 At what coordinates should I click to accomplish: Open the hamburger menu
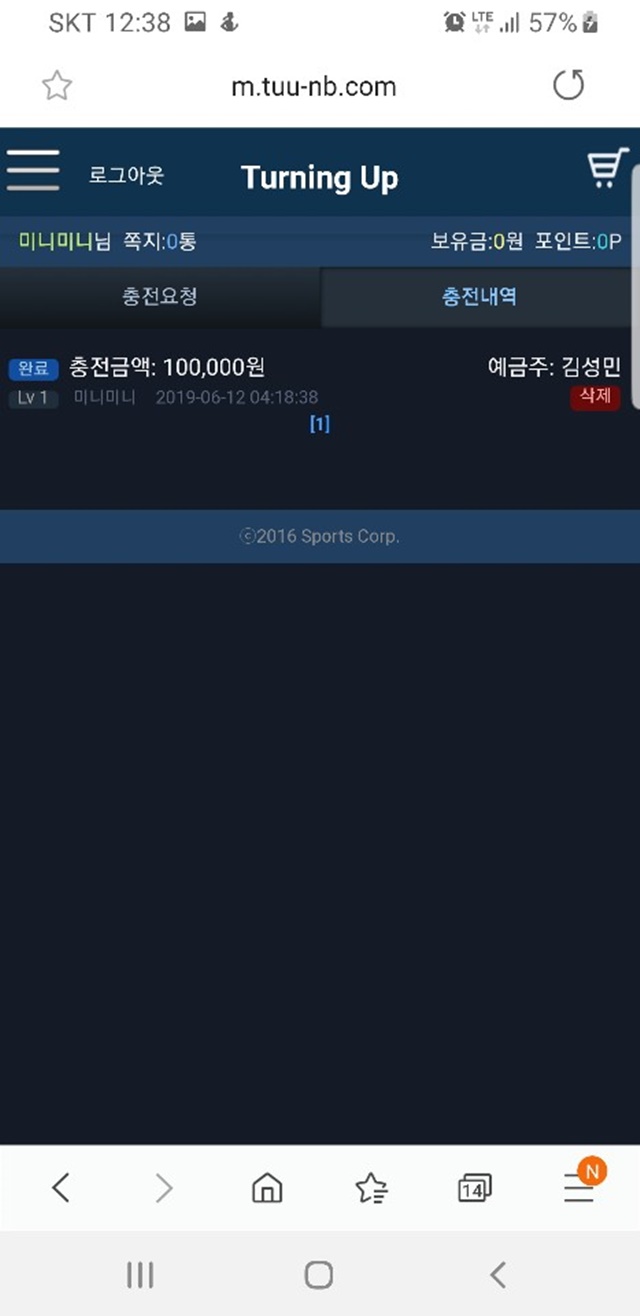click(x=33, y=170)
